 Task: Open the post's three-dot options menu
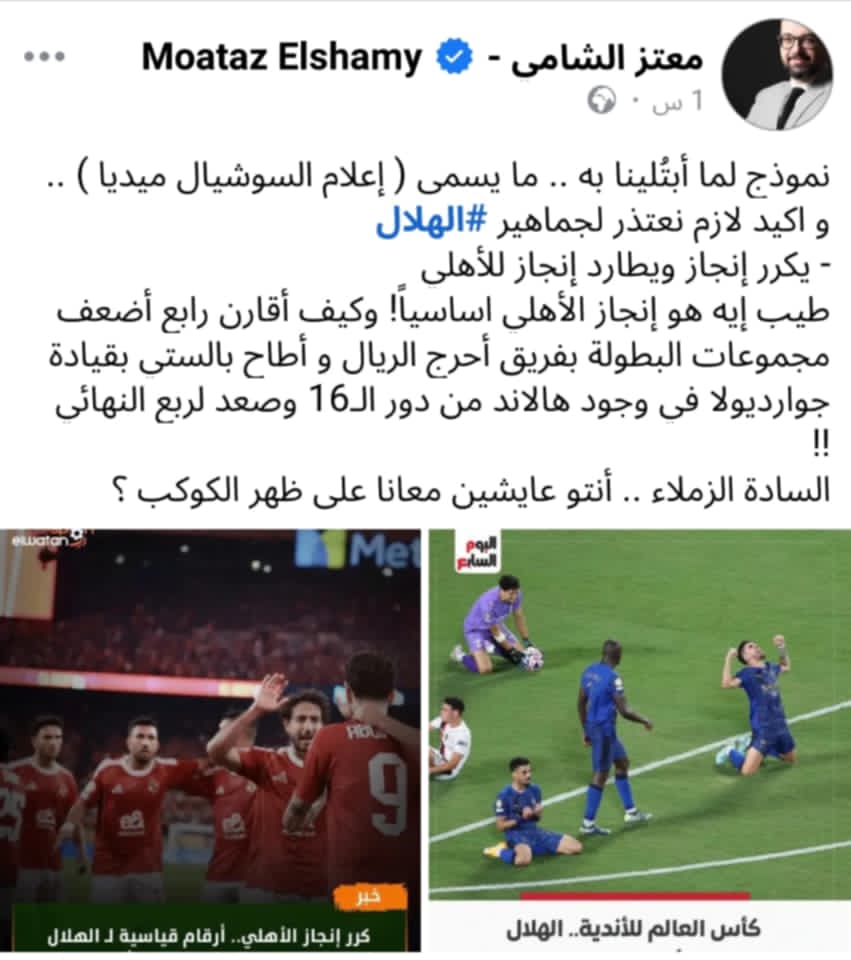tap(44, 57)
